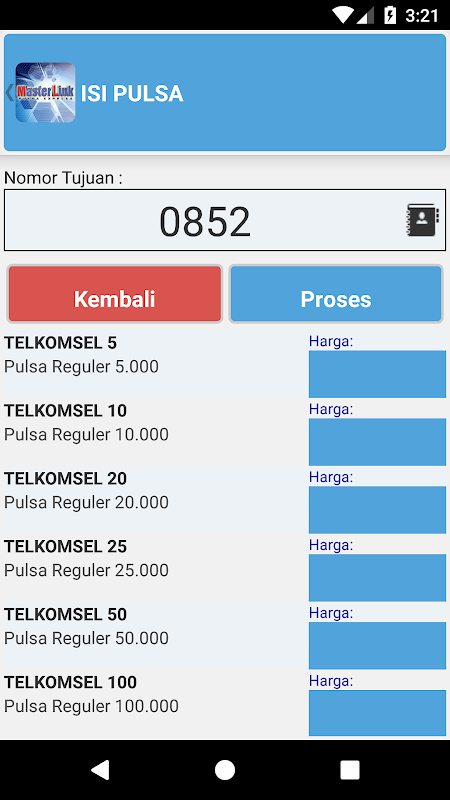Open the contacts picker icon
The width and height of the screenshot is (450, 800).
coord(422,220)
